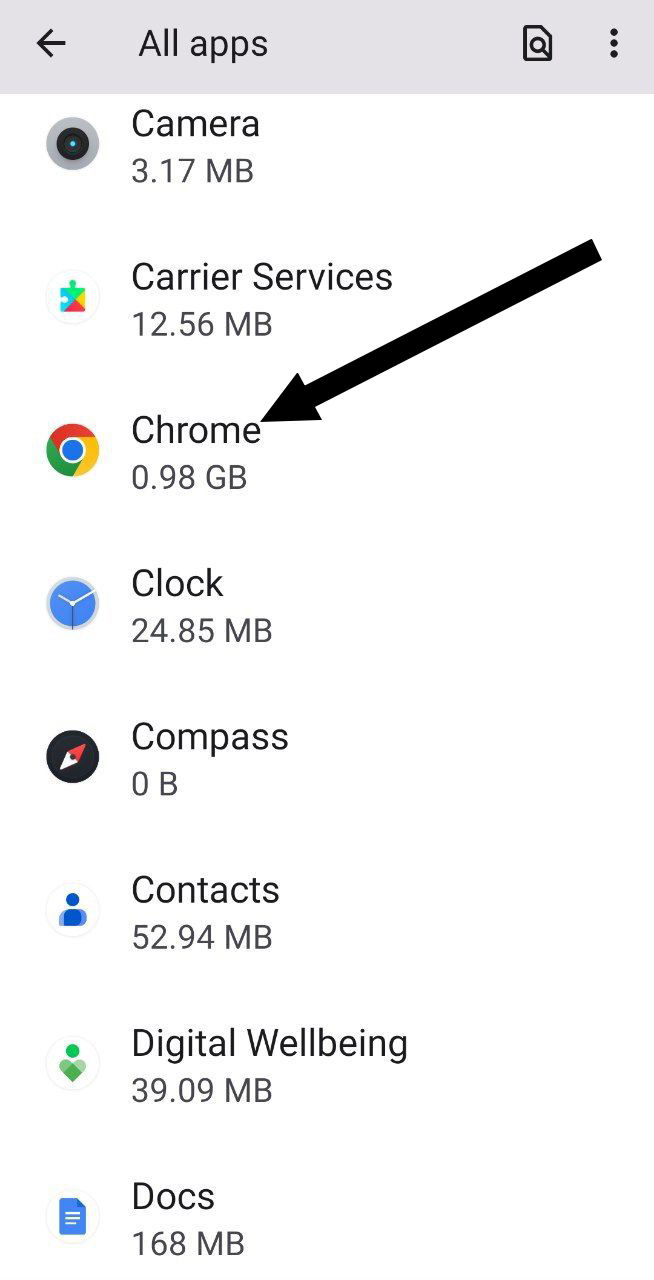Open Contacts app info

pos(205,911)
